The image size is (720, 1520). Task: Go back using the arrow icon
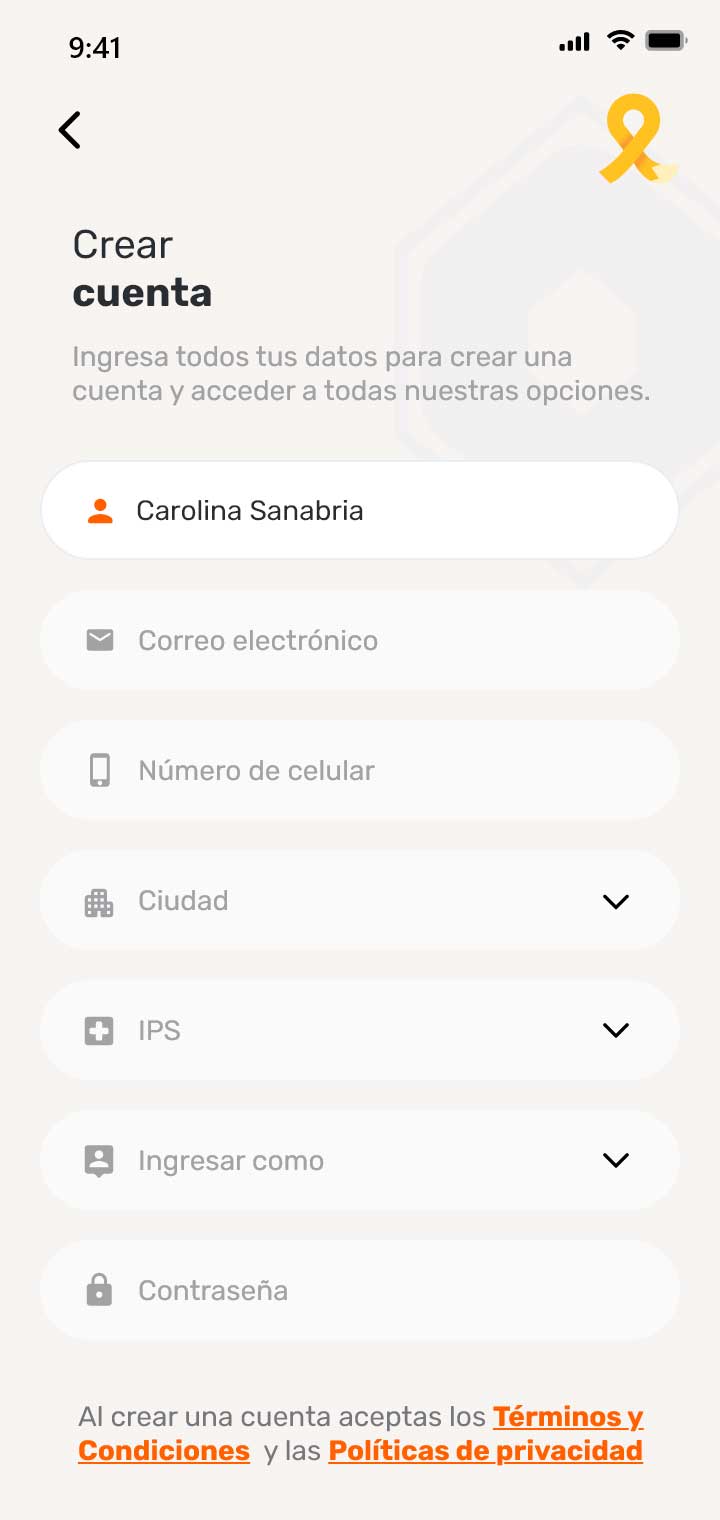[69, 130]
